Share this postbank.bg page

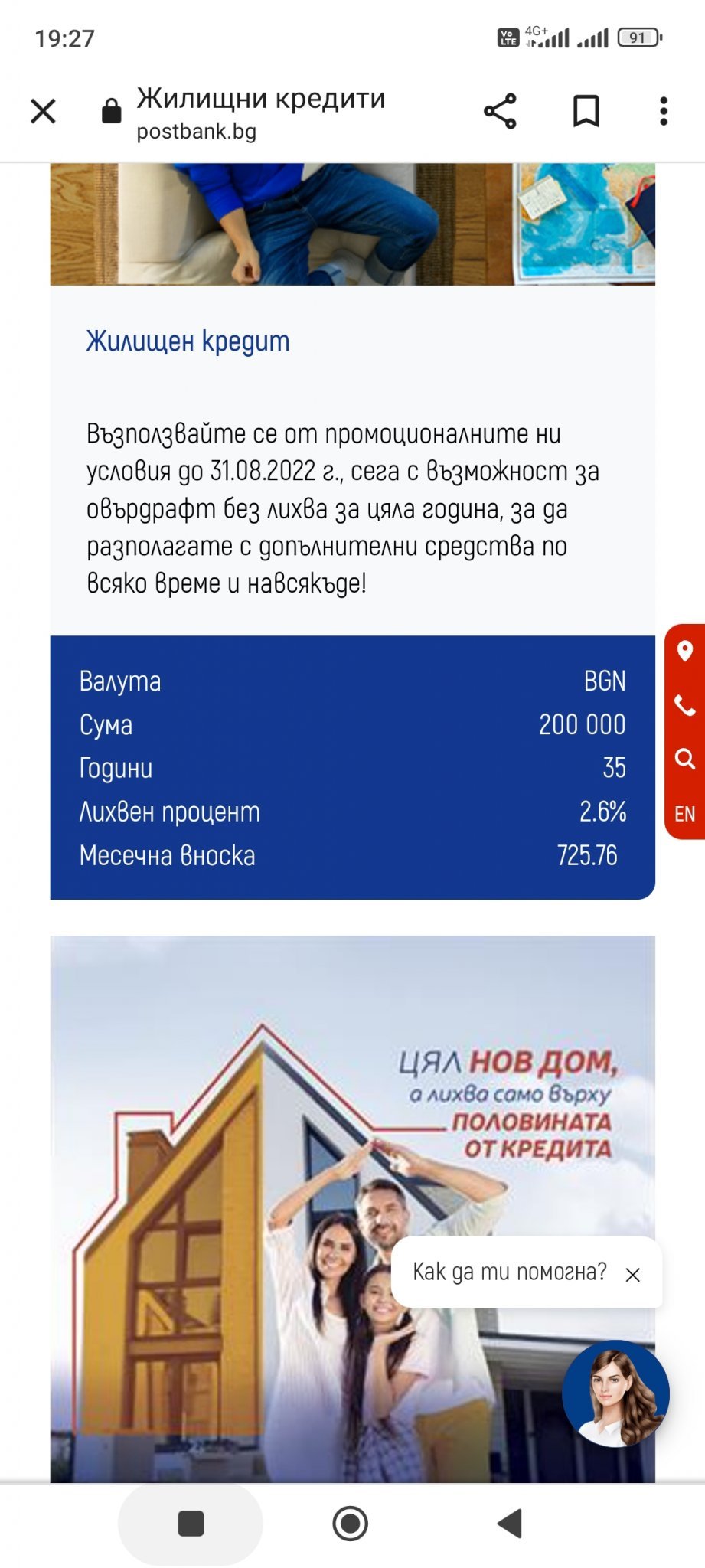click(500, 112)
